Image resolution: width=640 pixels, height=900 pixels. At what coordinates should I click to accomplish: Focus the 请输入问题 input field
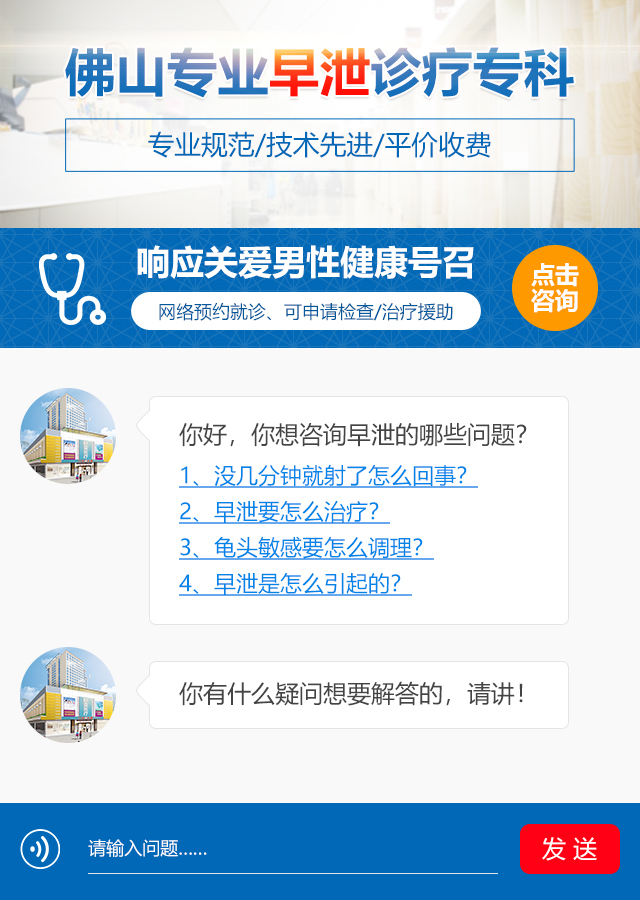pos(292,849)
